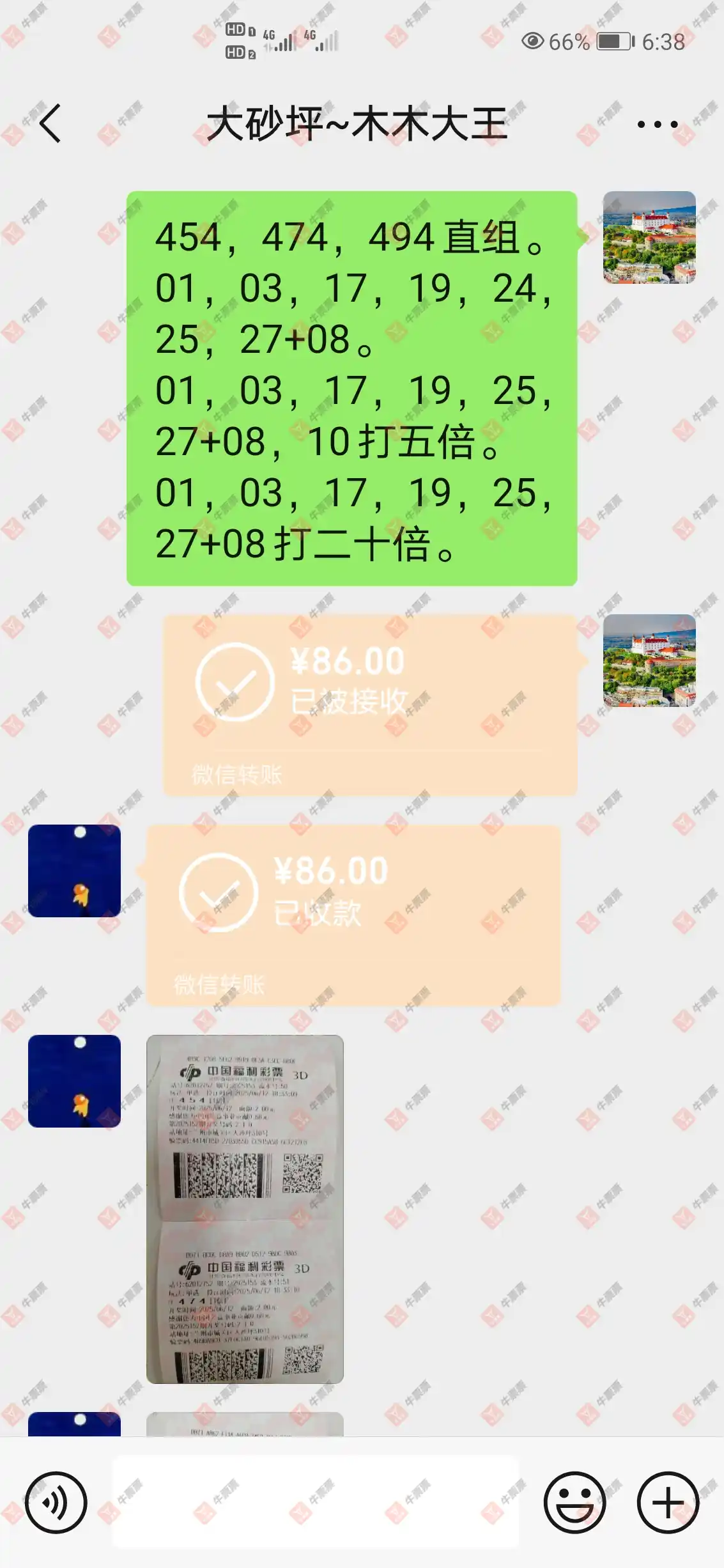The height and width of the screenshot is (1568, 724).
Task: Open the sender's castle avatar beside the green message
Action: pos(649,237)
